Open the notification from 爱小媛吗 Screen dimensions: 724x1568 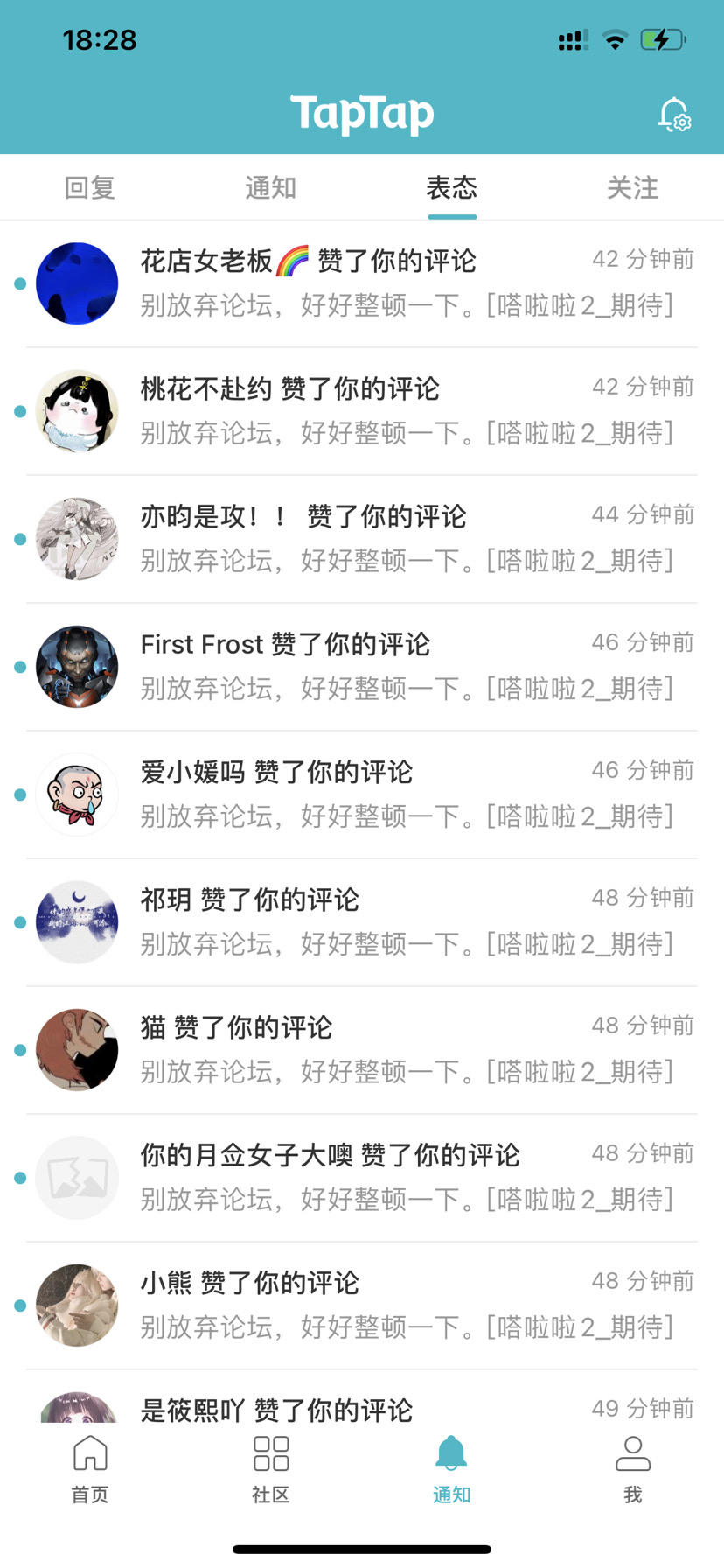[407, 794]
